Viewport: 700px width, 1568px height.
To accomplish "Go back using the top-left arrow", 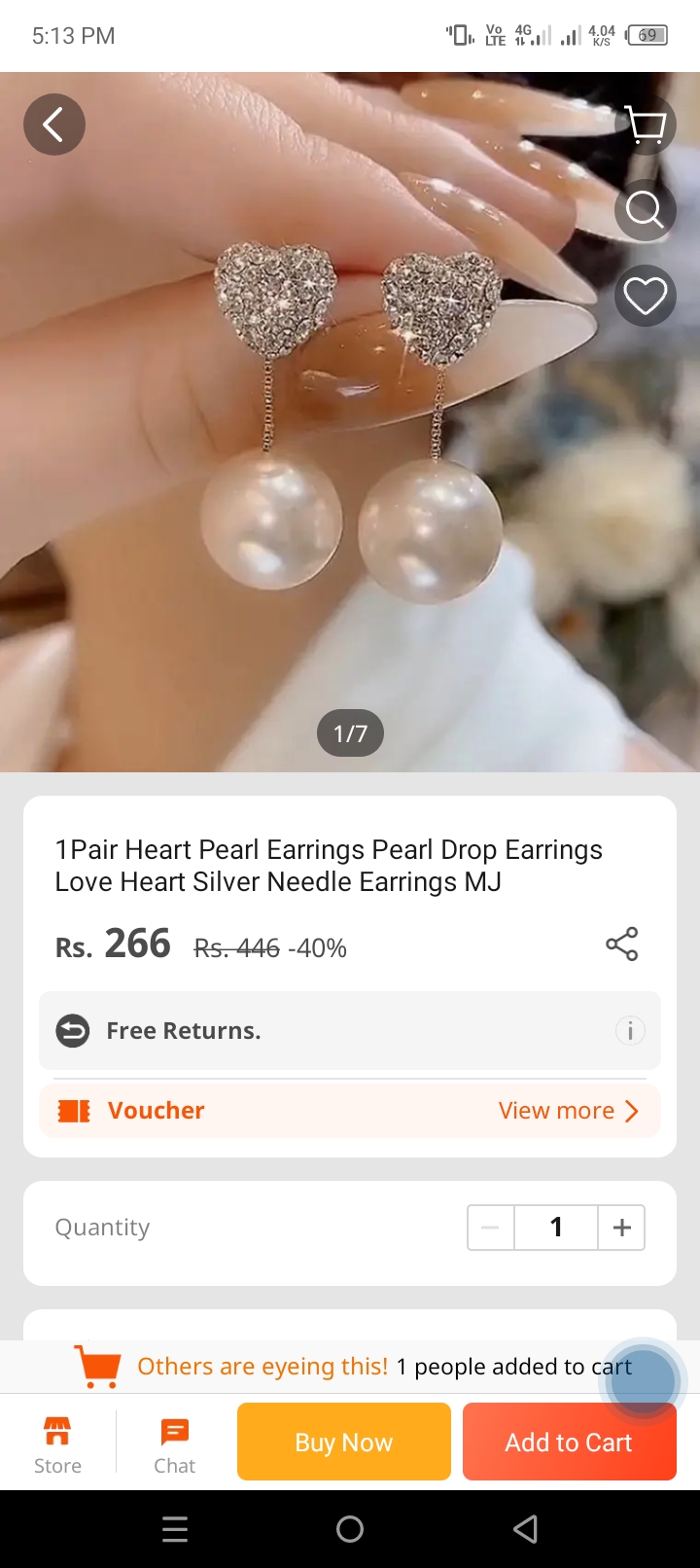I will point(54,125).
